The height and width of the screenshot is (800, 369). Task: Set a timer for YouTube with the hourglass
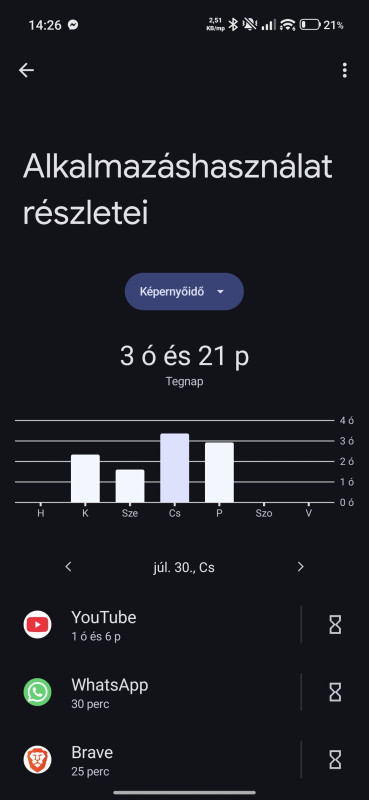pyautogui.click(x=335, y=624)
